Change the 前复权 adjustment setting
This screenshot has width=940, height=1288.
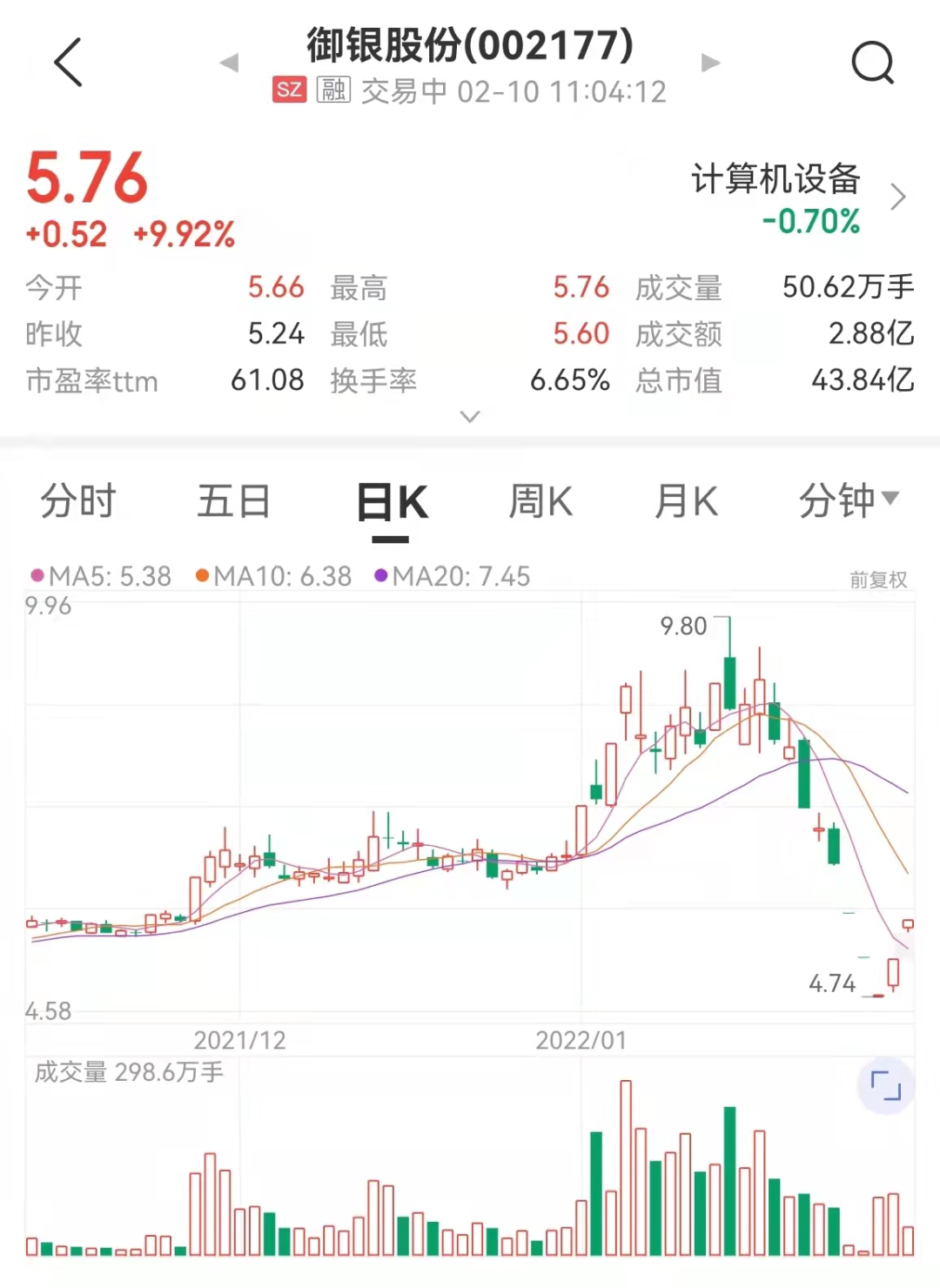pos(878,580)
